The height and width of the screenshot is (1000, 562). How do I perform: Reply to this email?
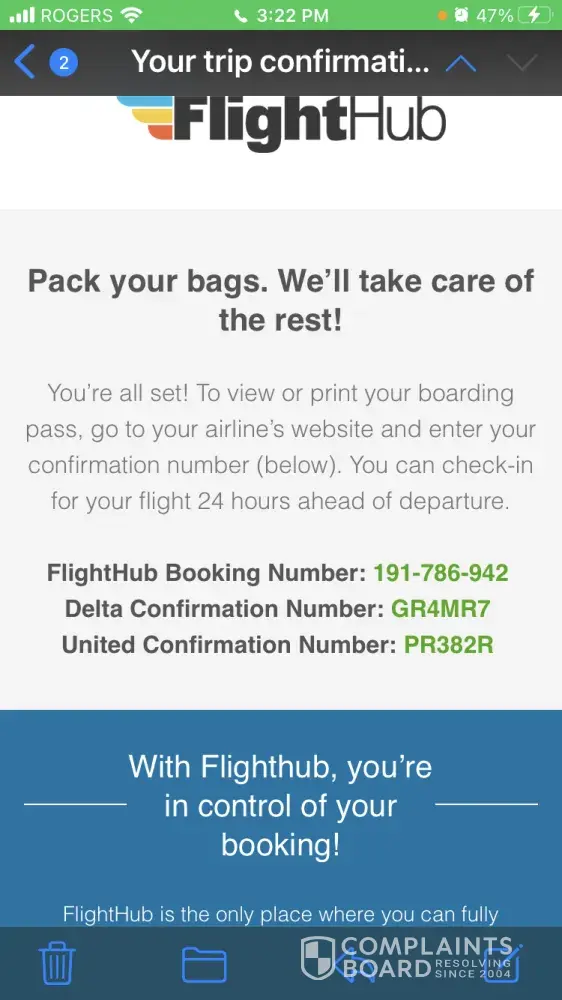[352, 964]
